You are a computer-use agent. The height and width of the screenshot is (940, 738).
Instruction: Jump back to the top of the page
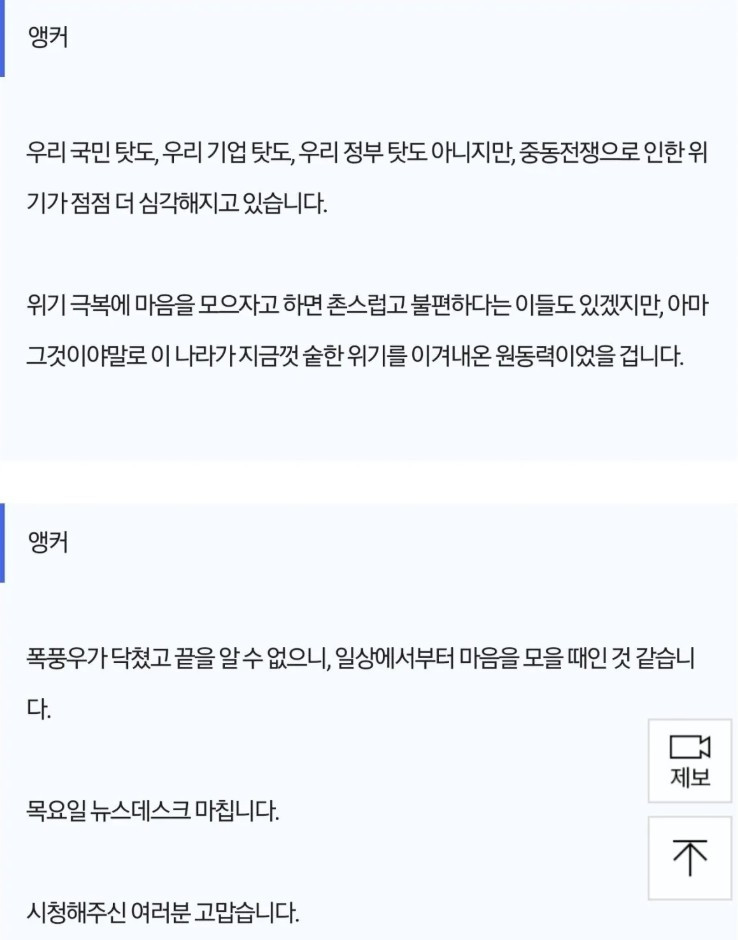coord(690,858)
